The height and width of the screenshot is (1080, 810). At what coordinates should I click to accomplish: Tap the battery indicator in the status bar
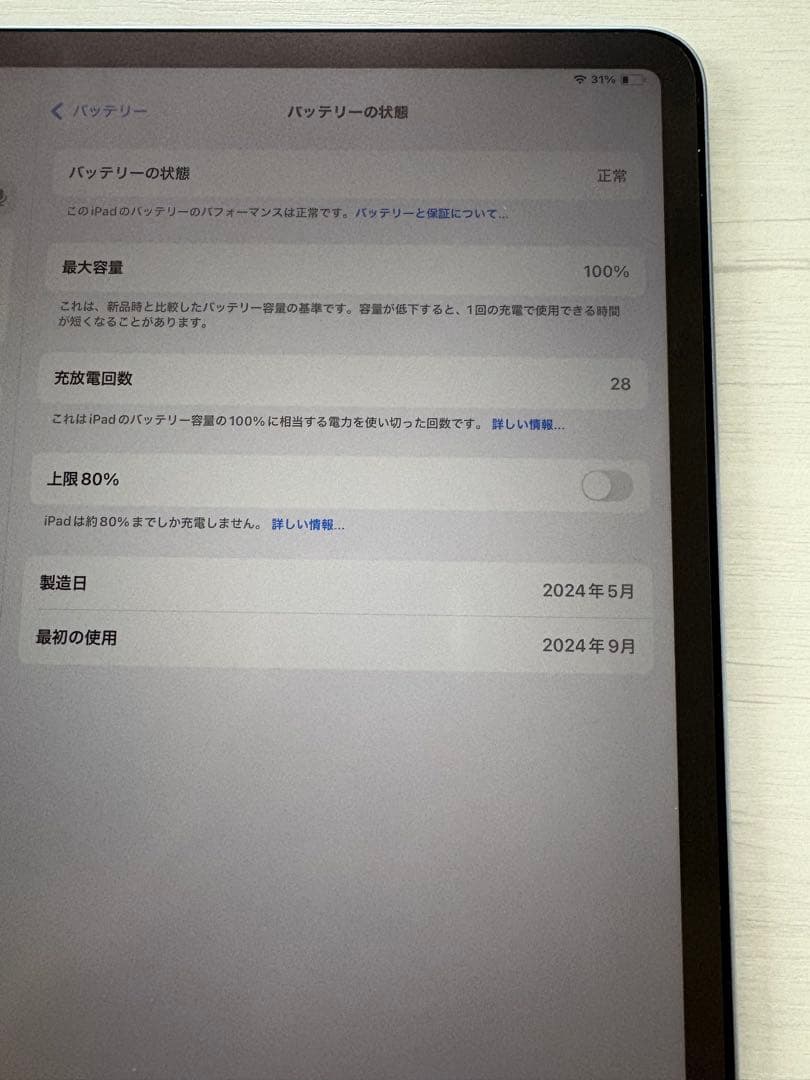click(x=630, y=79)
